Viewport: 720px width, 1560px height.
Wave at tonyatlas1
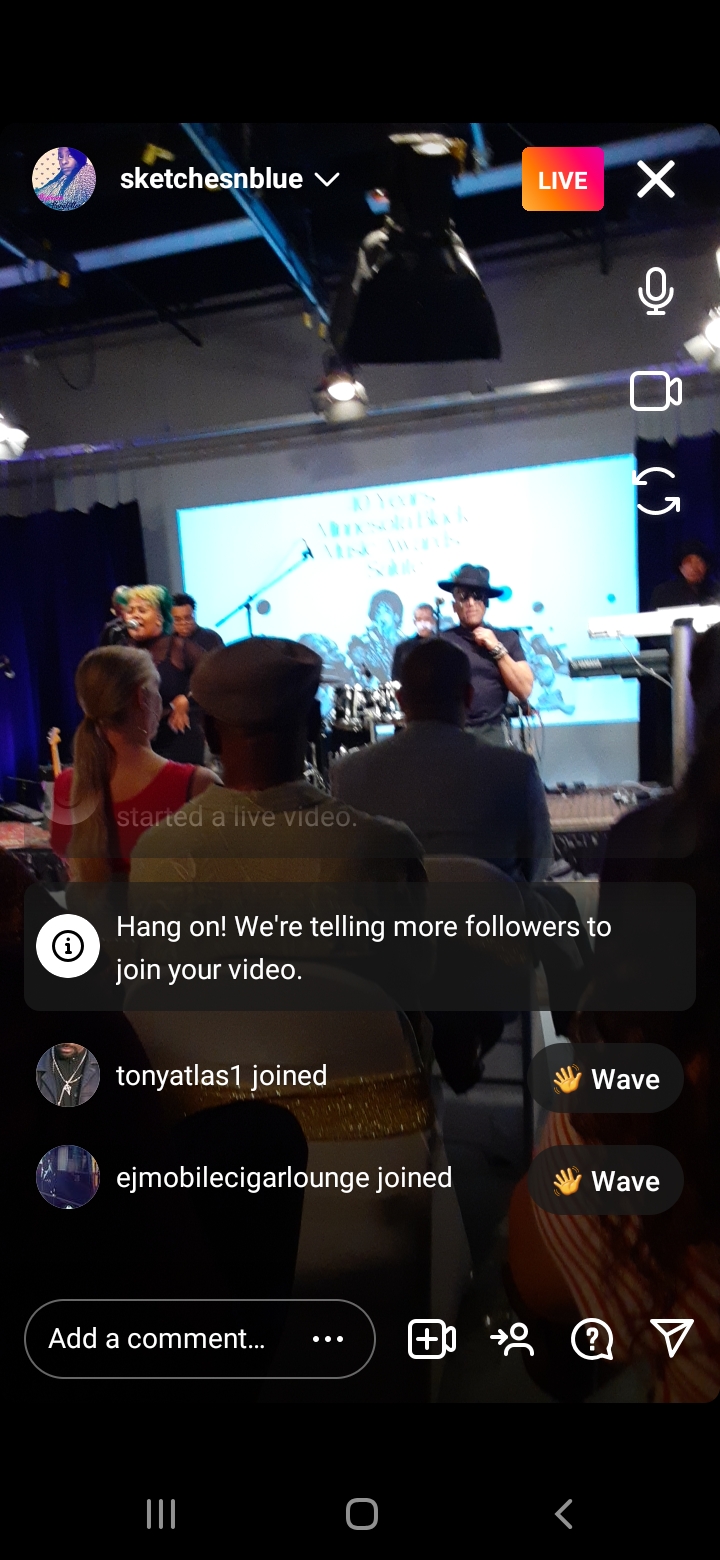point(606,1079)
